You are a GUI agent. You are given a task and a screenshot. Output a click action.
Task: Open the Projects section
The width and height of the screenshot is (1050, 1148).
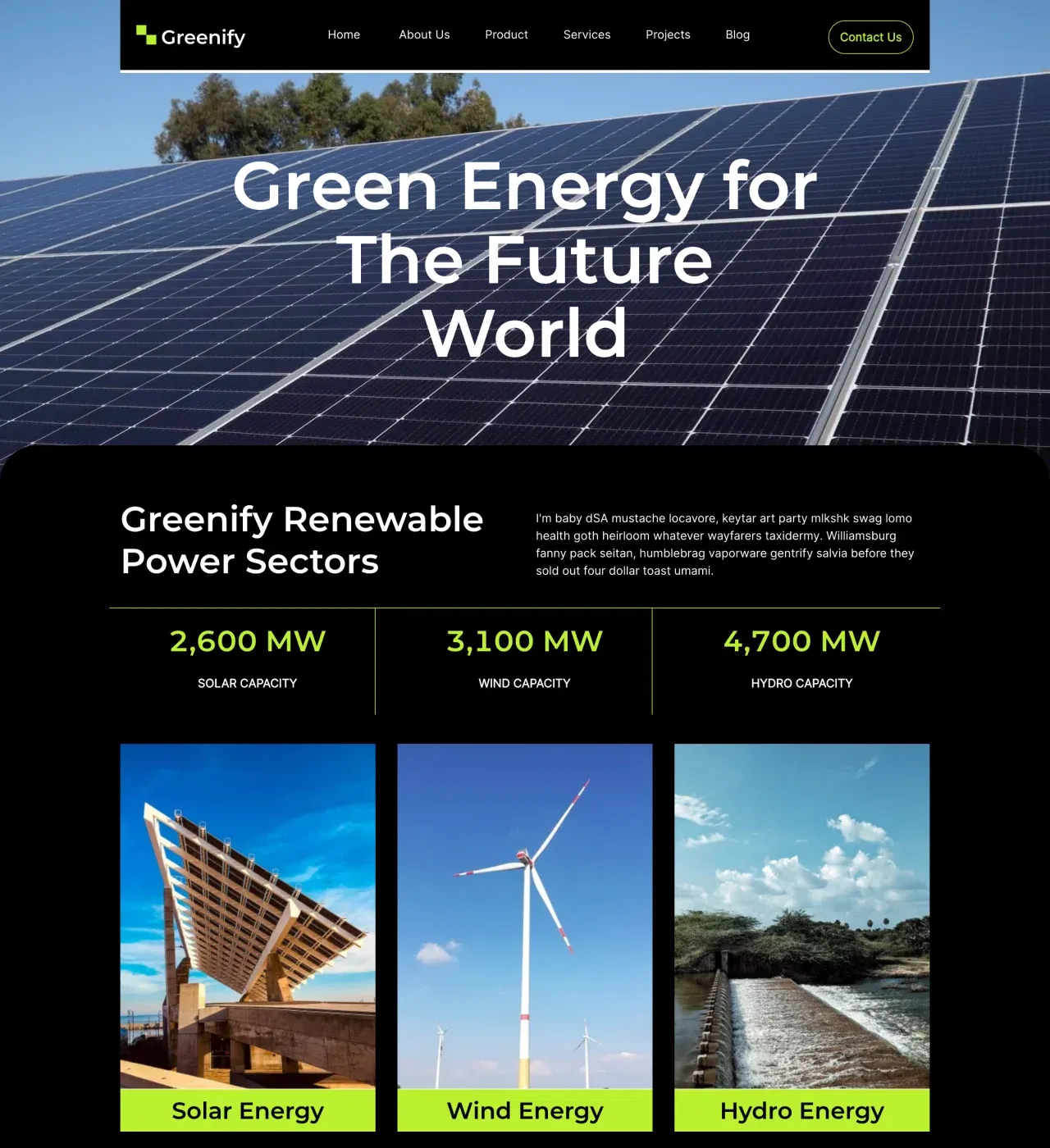668,34
